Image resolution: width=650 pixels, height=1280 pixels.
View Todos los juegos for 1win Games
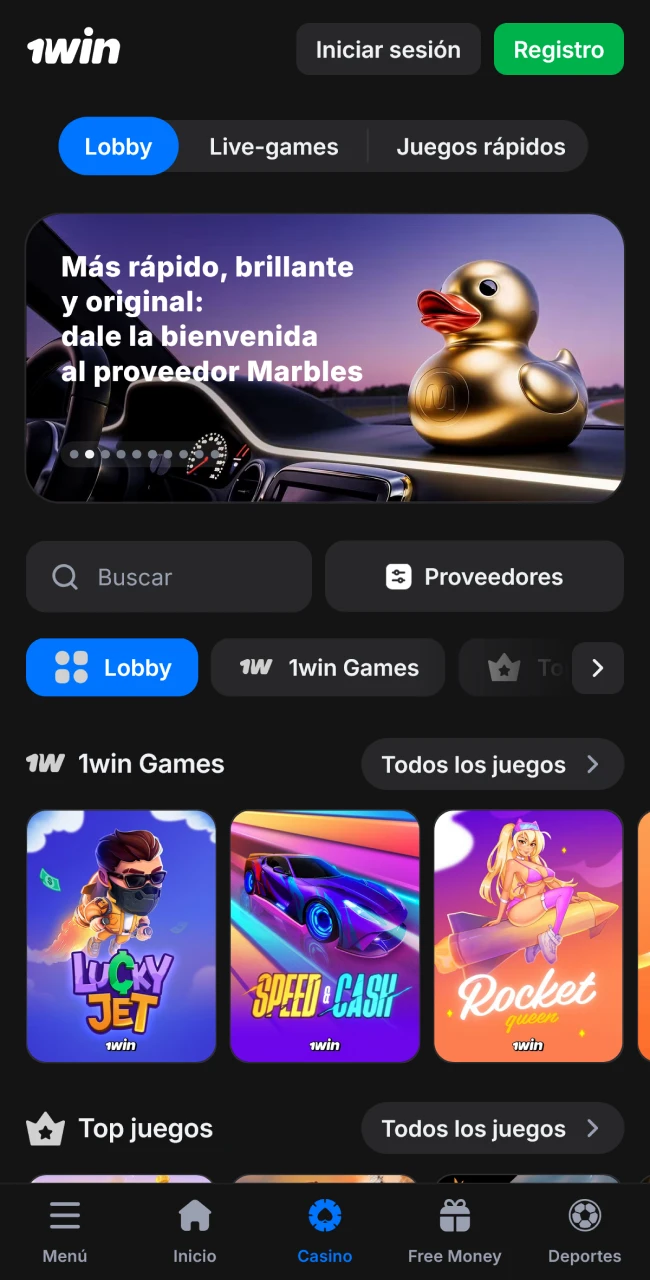[491, 765]
